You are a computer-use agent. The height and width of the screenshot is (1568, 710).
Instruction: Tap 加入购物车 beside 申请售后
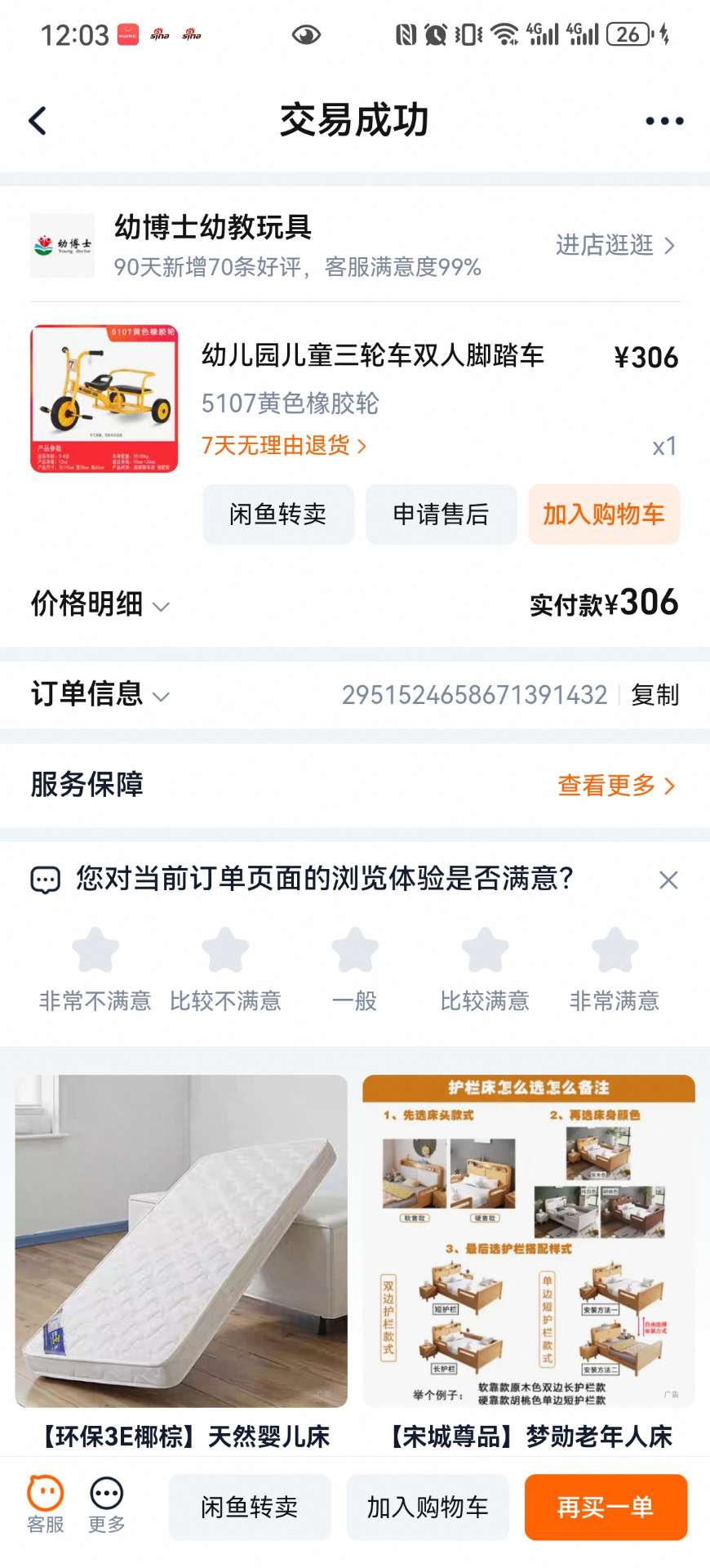(x=603, y=514)
